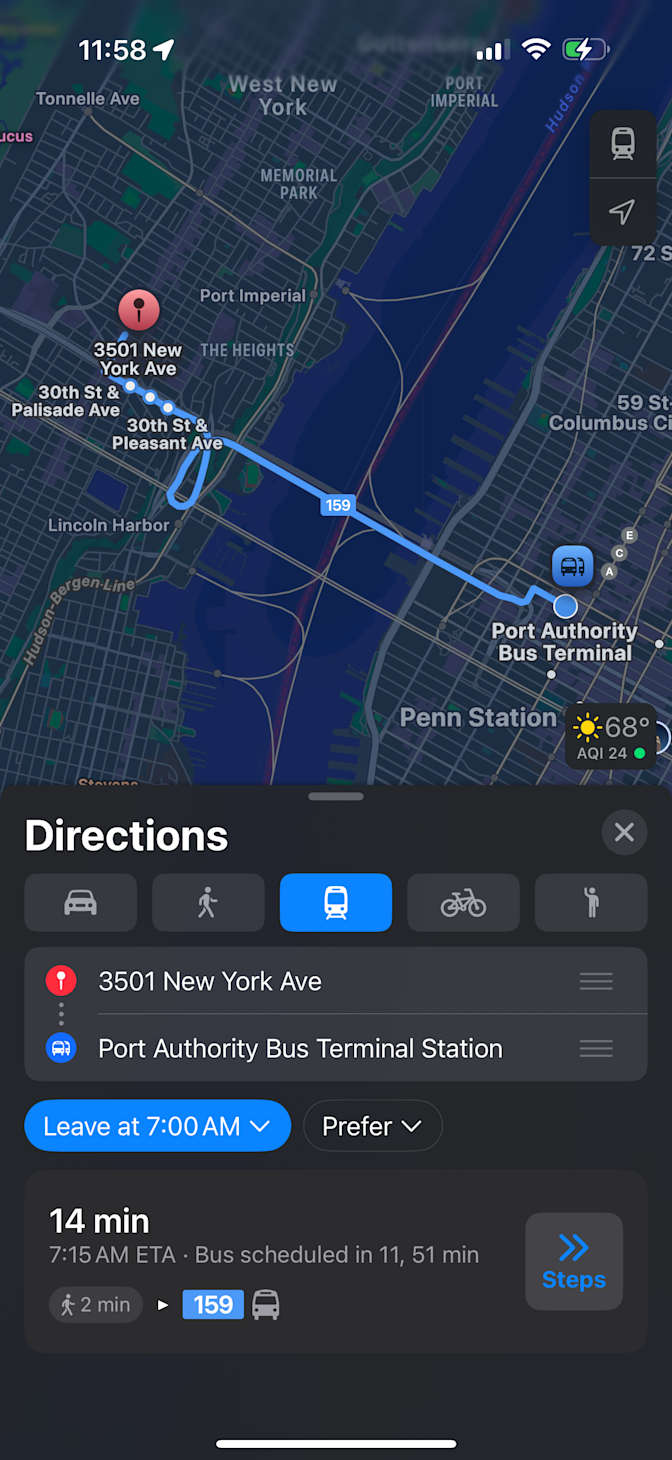Open the weather and AQI widget
672x1460 pixels.
pyautogui.click(x=610, y=737)
